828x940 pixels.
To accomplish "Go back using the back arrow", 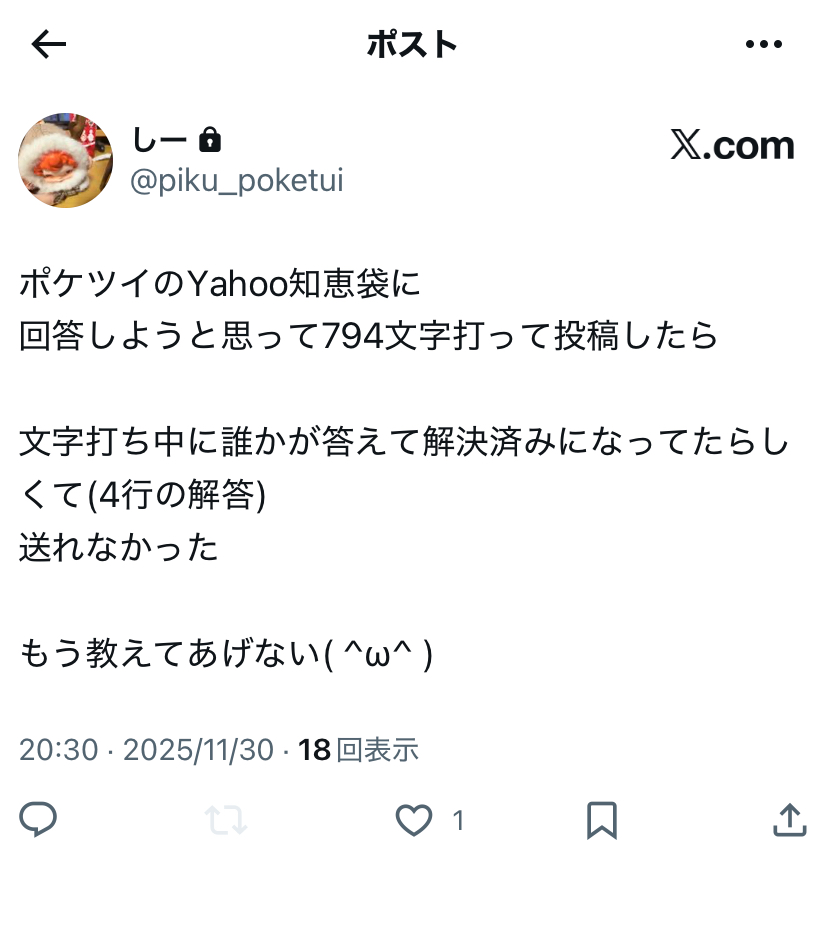I will click(48, 44).
